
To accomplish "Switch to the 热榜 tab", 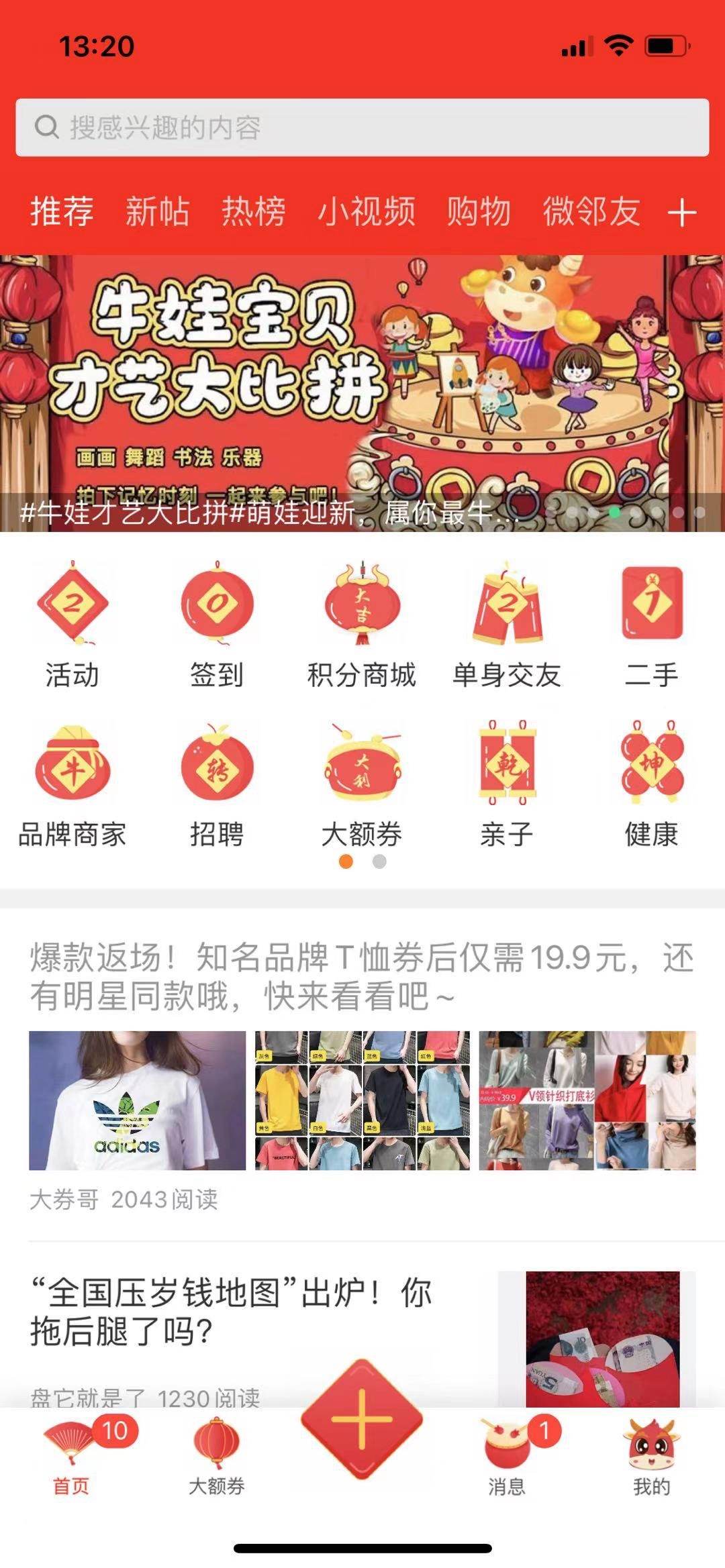I will tap(254, 212).
